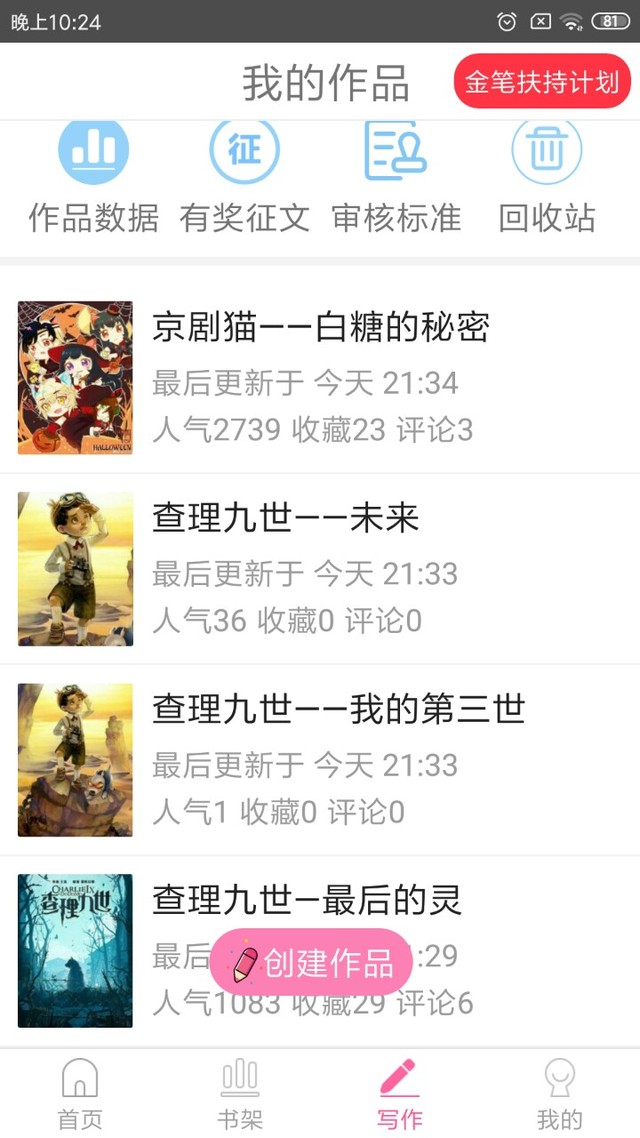Open the work 查理九世—最后的灵

320,951
